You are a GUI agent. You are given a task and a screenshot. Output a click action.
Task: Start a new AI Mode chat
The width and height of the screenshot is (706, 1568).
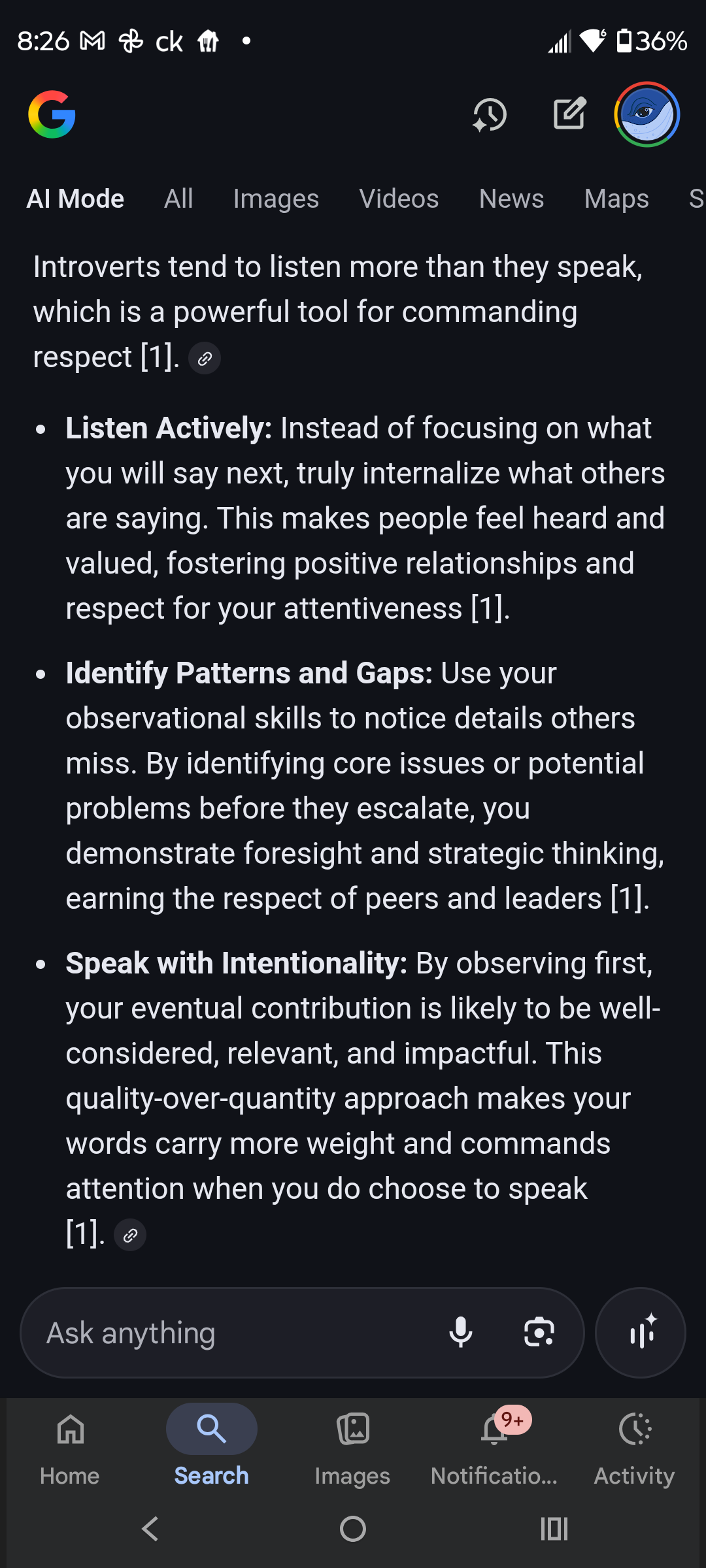(x=569, y=115)
